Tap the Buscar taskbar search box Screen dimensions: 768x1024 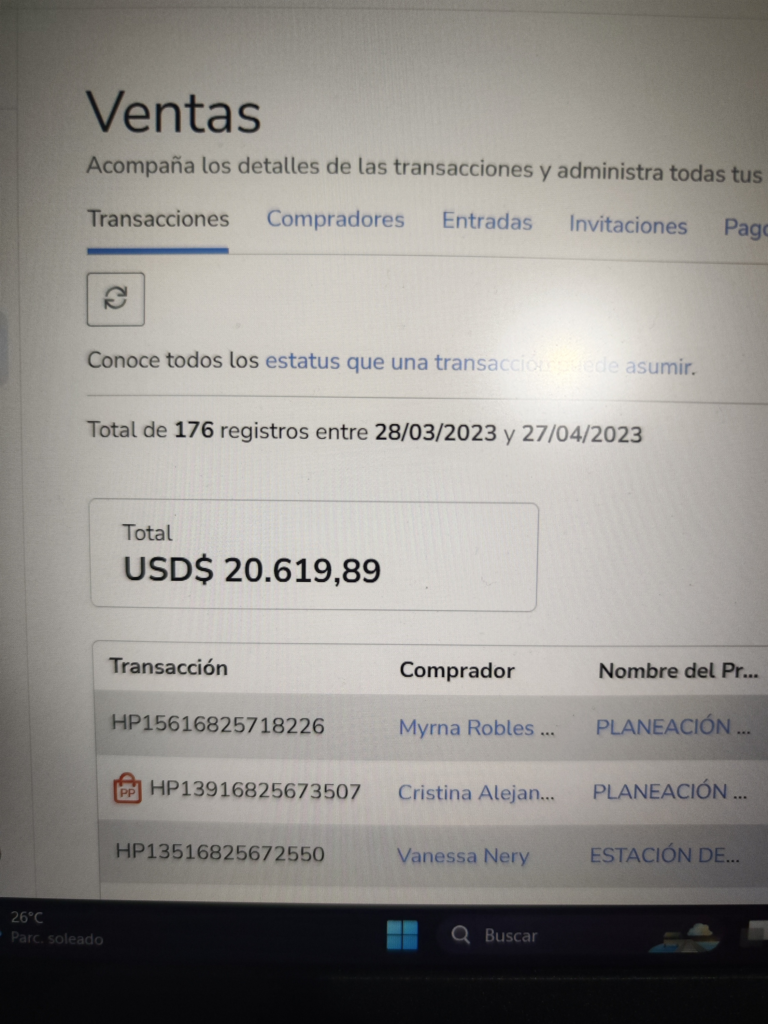click(510, 936)
